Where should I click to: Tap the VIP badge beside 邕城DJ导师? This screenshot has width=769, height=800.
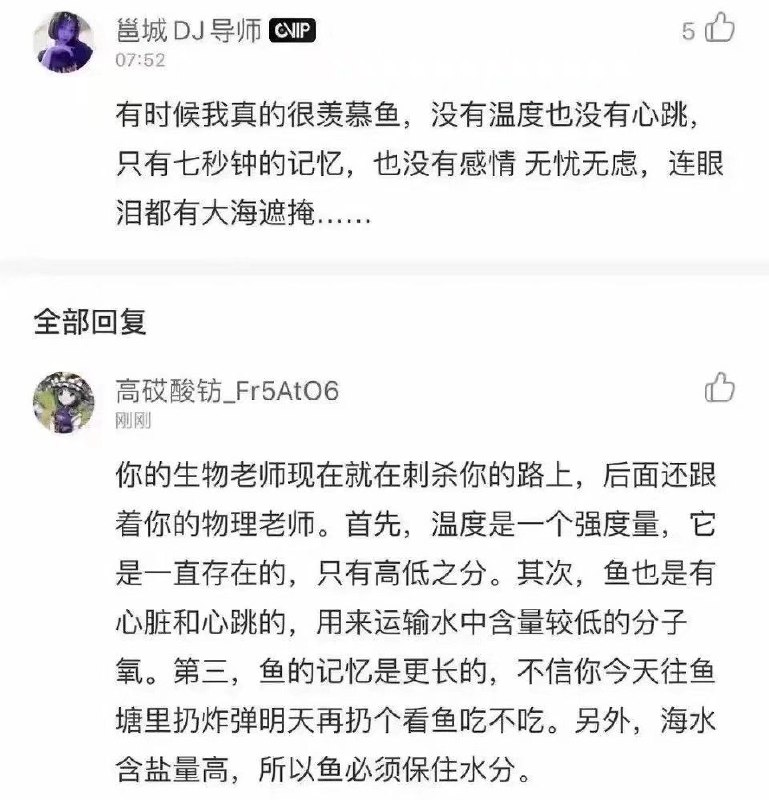tap(293, 31)
